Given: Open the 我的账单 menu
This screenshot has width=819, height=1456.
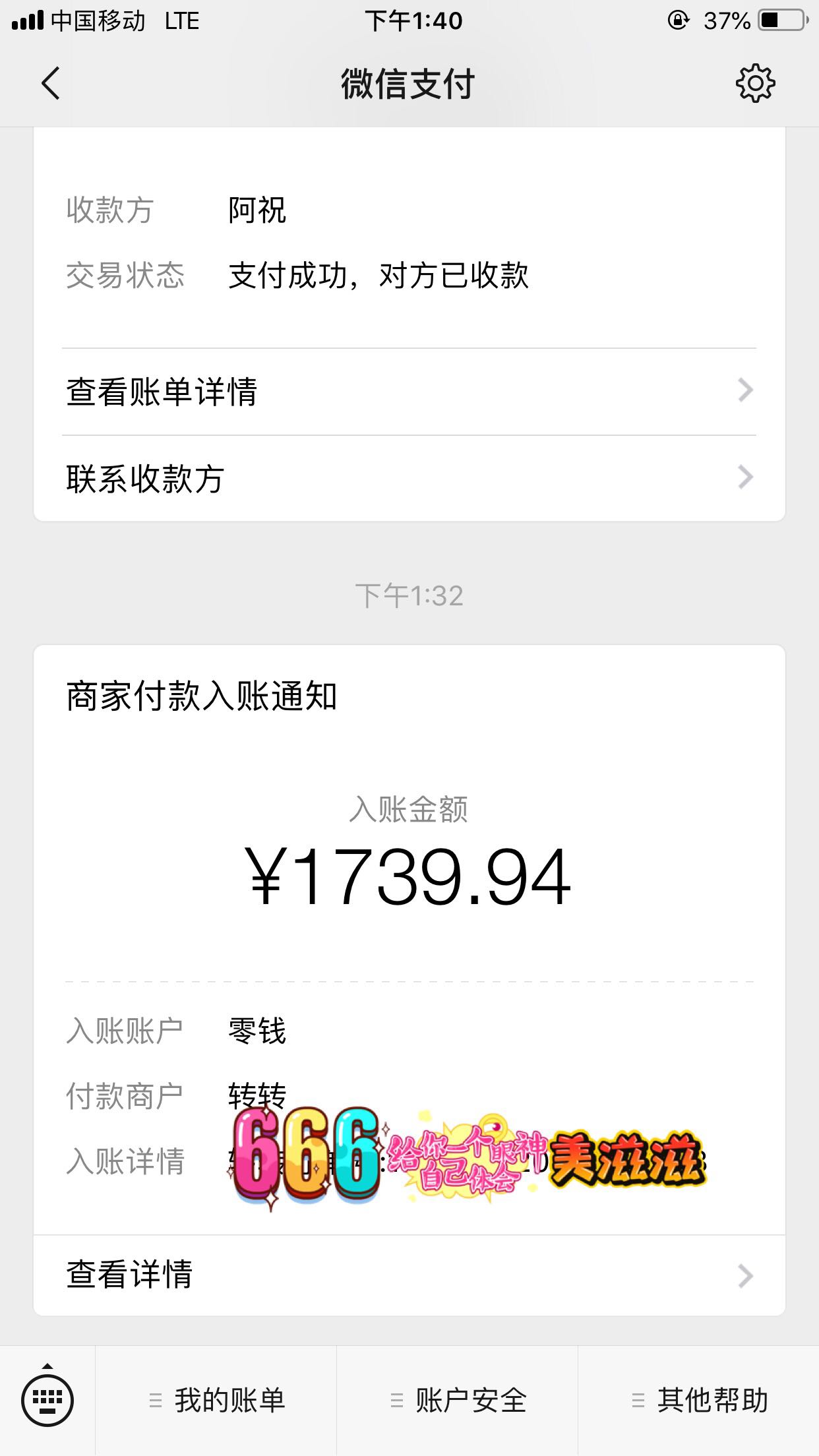Looking at the screenshot, I should (217, 1401).
